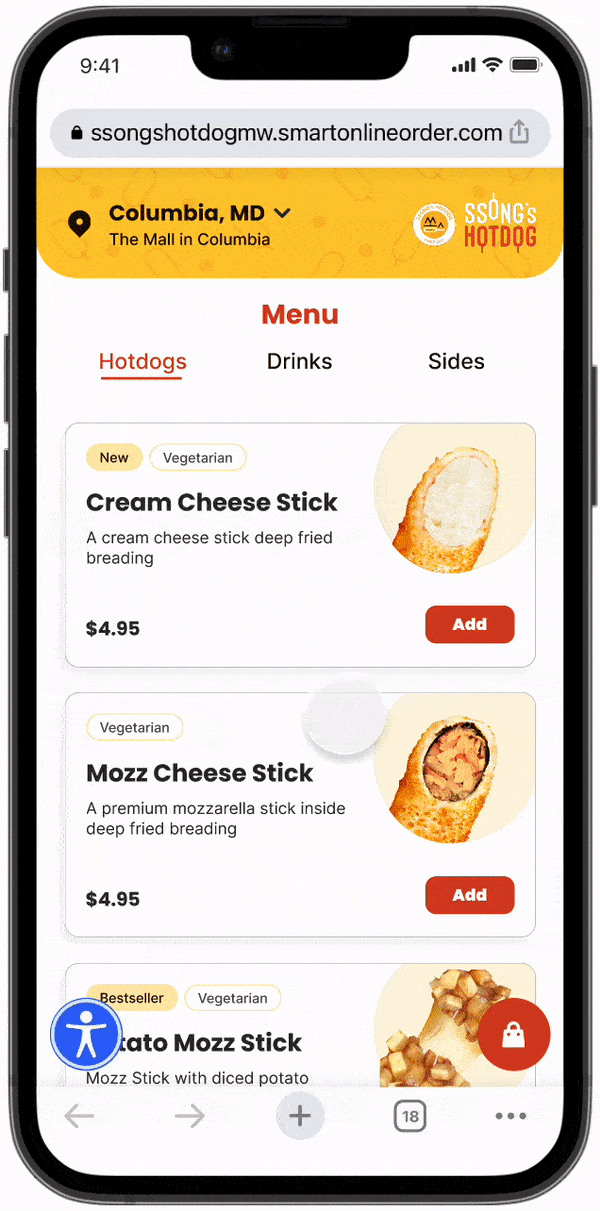
Task: Tap the browser address bar
Action: [x=290, y=133]
